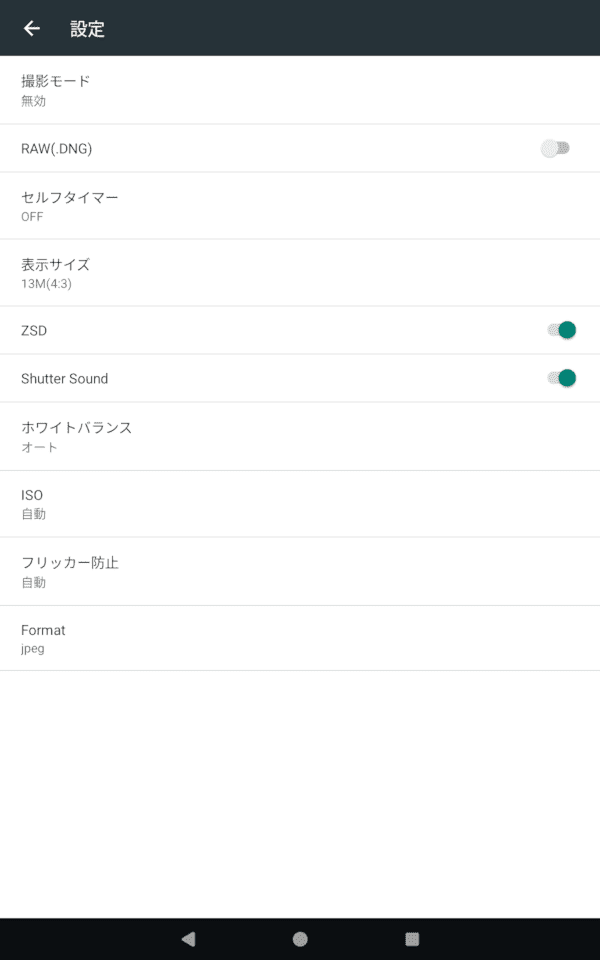
Task: Open the ホワイトバランス setting
Action: point(300,436)
